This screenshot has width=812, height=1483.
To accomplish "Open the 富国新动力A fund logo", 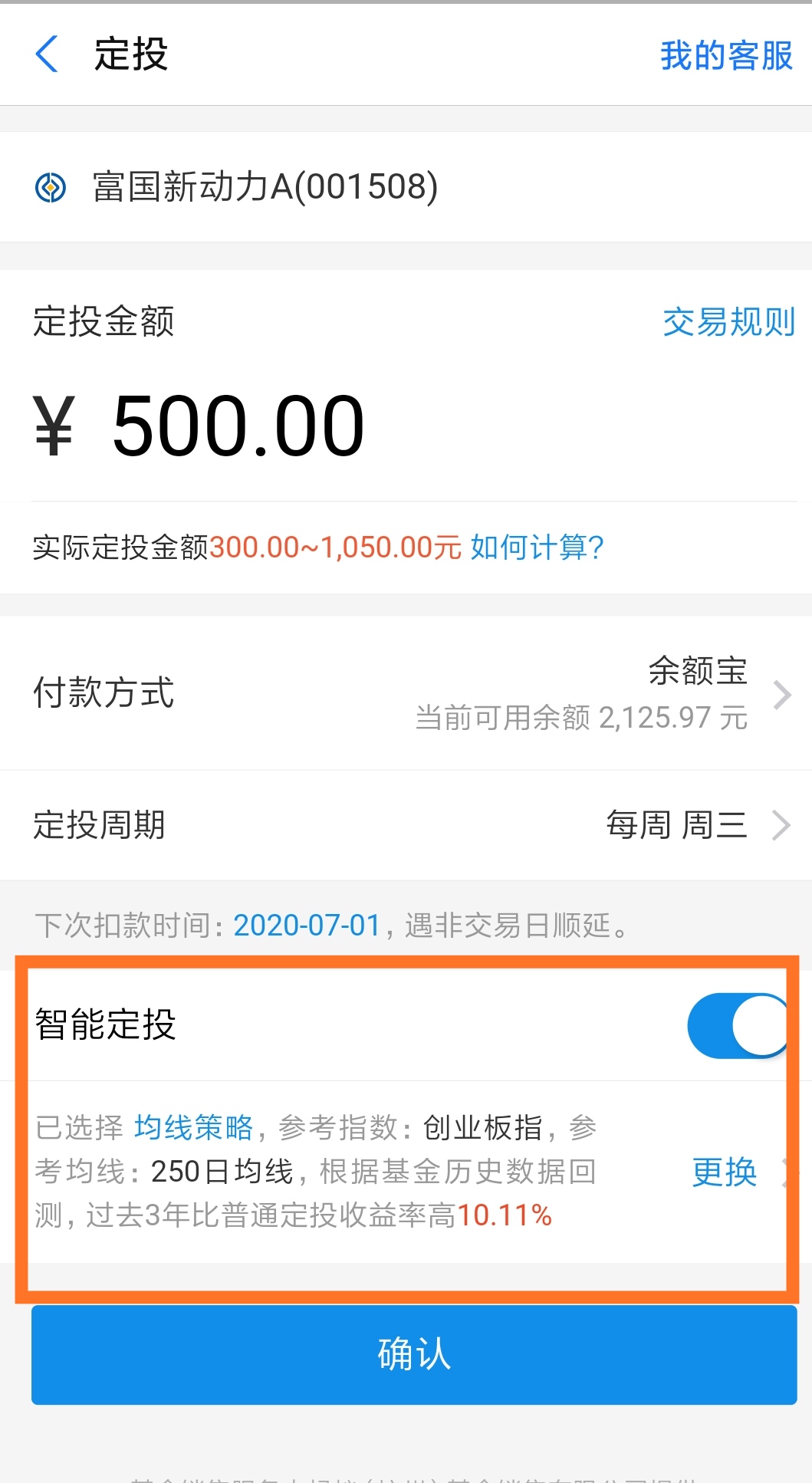I will point(51,185).
